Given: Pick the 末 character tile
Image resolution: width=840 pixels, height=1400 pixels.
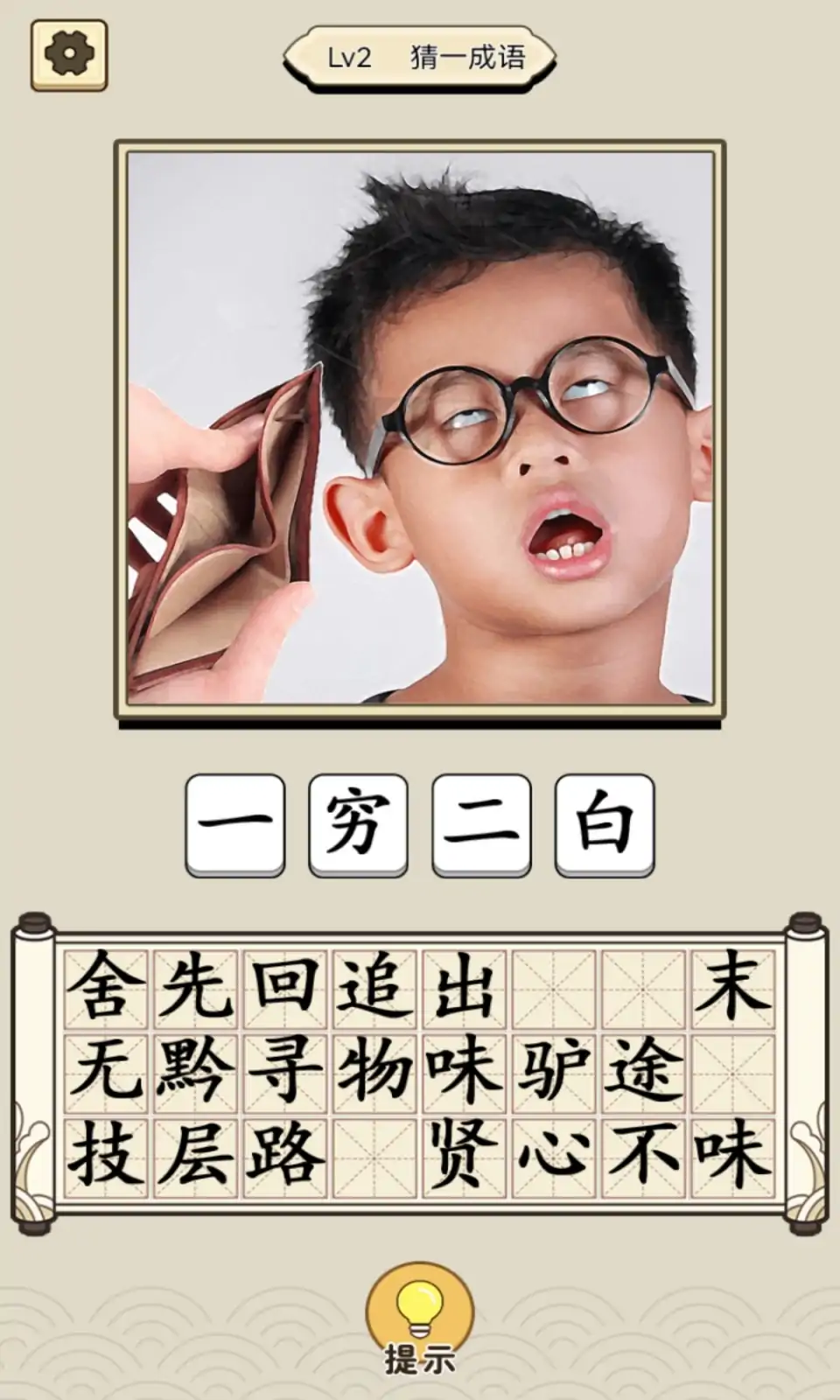Looking at the screenshot, I should pos(732,988).
